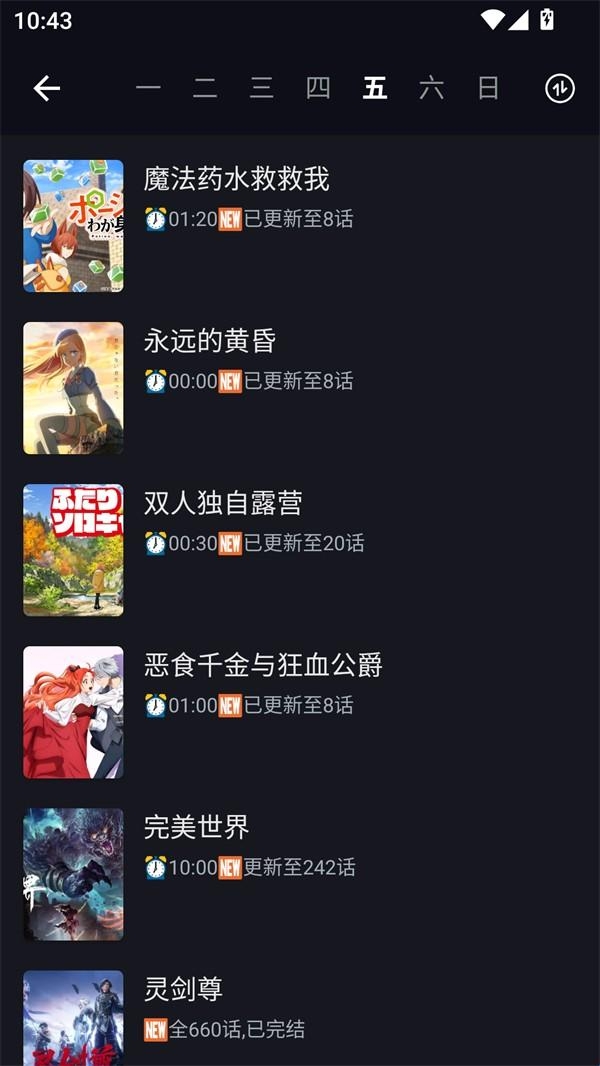600x1066 pixels.
Task: Go back using the arrow icon
Action: 47,89
